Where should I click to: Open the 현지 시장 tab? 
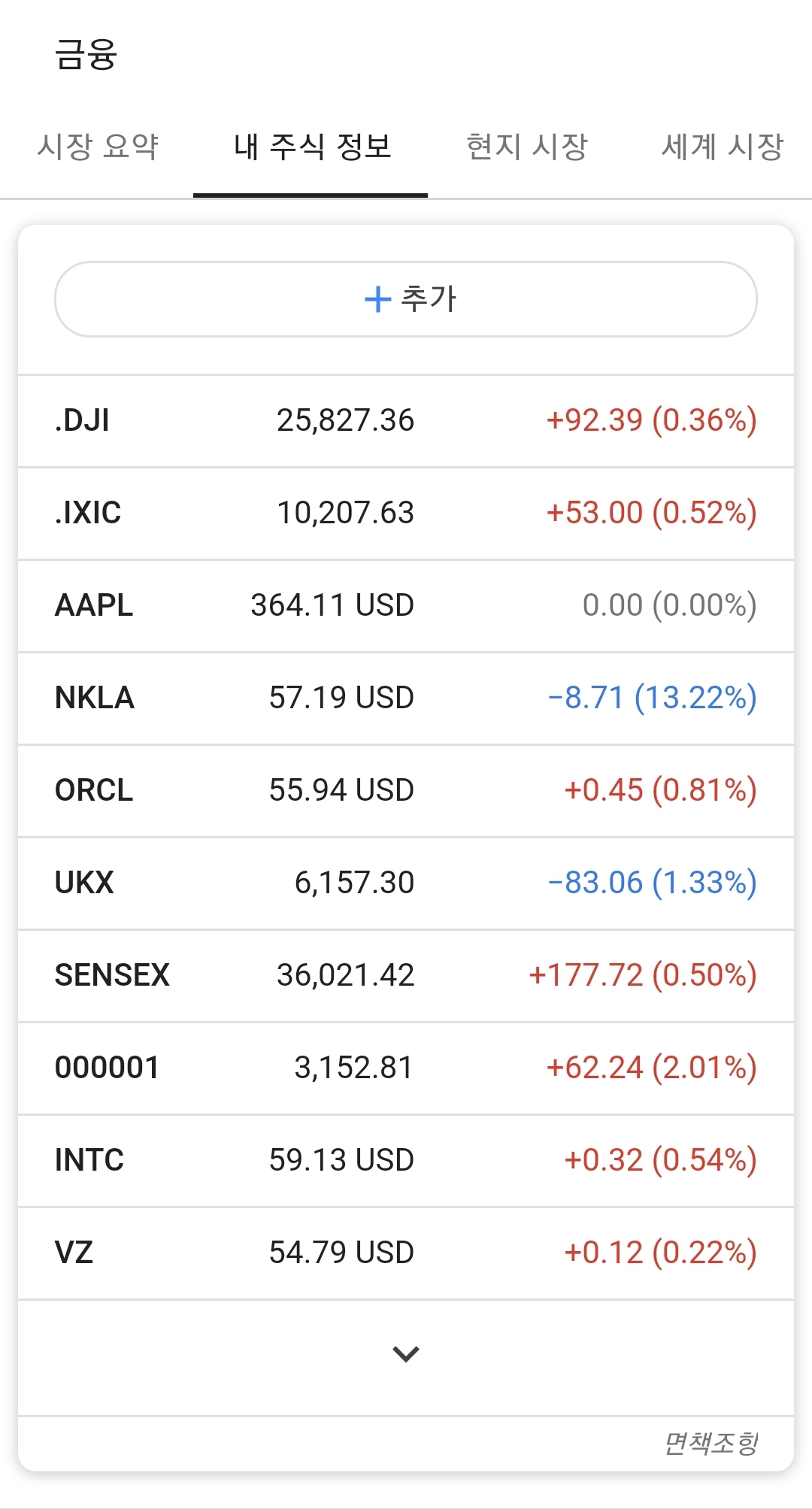click(526, 146)
